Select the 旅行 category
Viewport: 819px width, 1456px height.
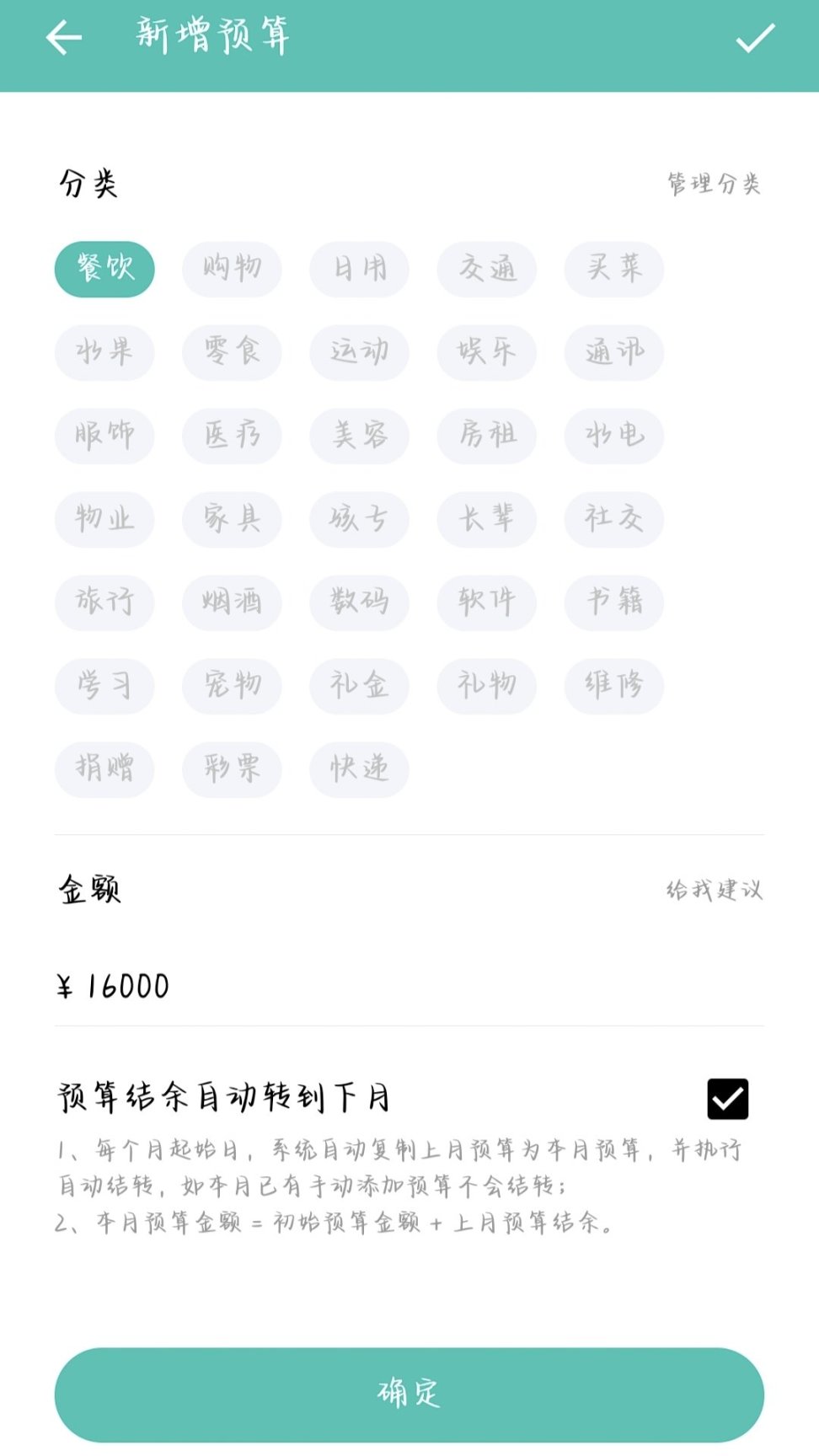104,602
